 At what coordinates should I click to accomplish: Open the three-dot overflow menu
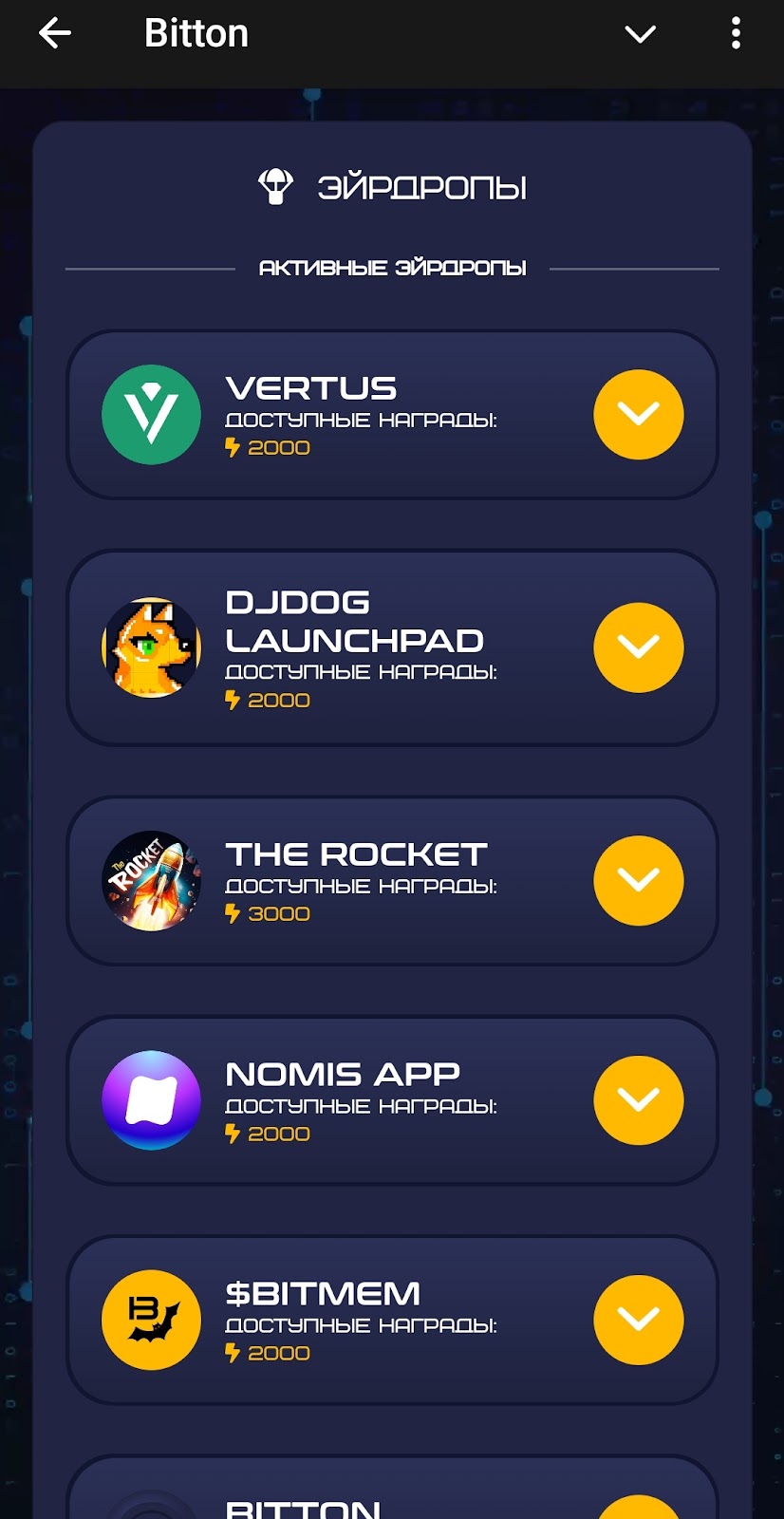point(736,34)
